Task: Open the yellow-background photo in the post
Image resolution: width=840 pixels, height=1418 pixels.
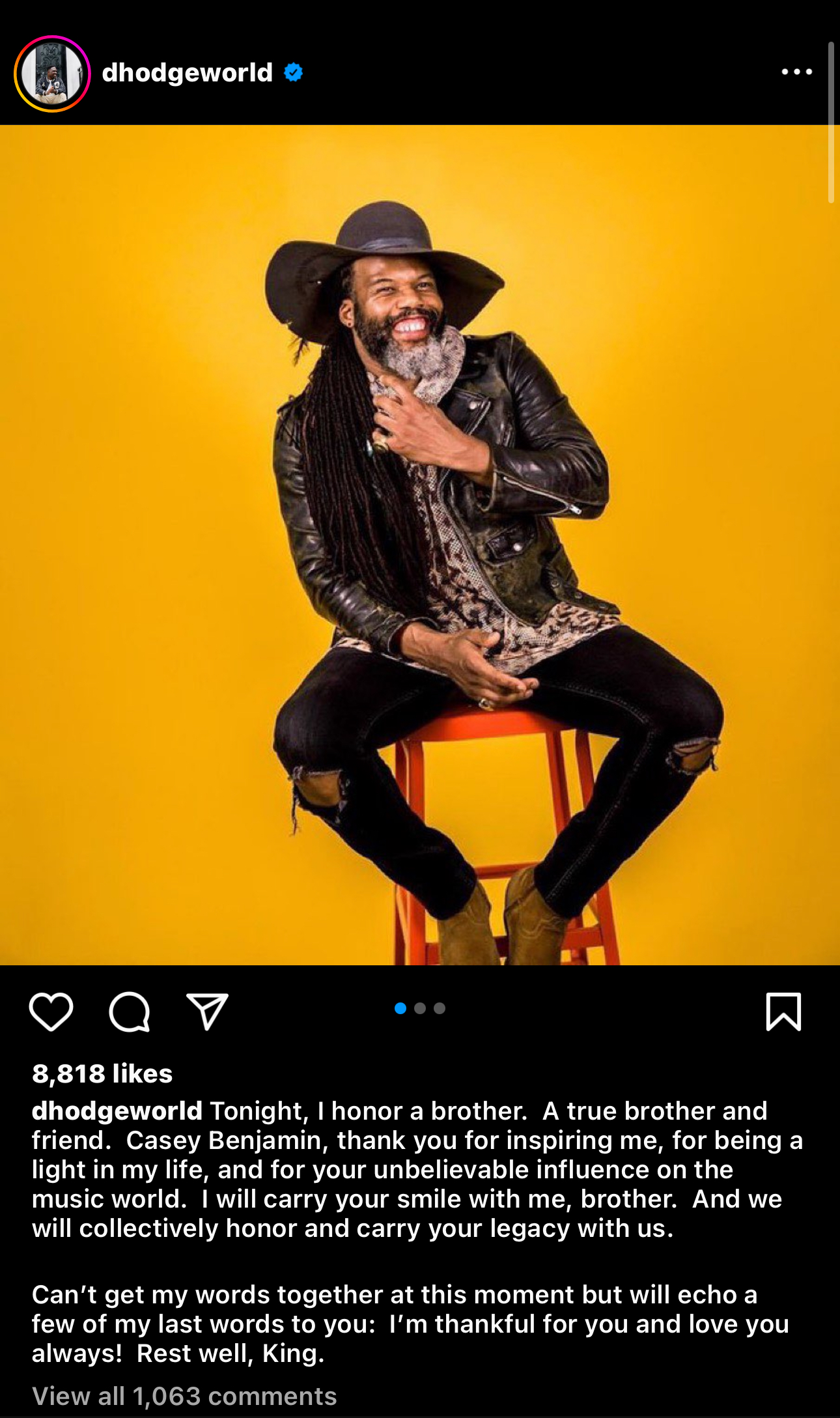Action: (420, 545)
